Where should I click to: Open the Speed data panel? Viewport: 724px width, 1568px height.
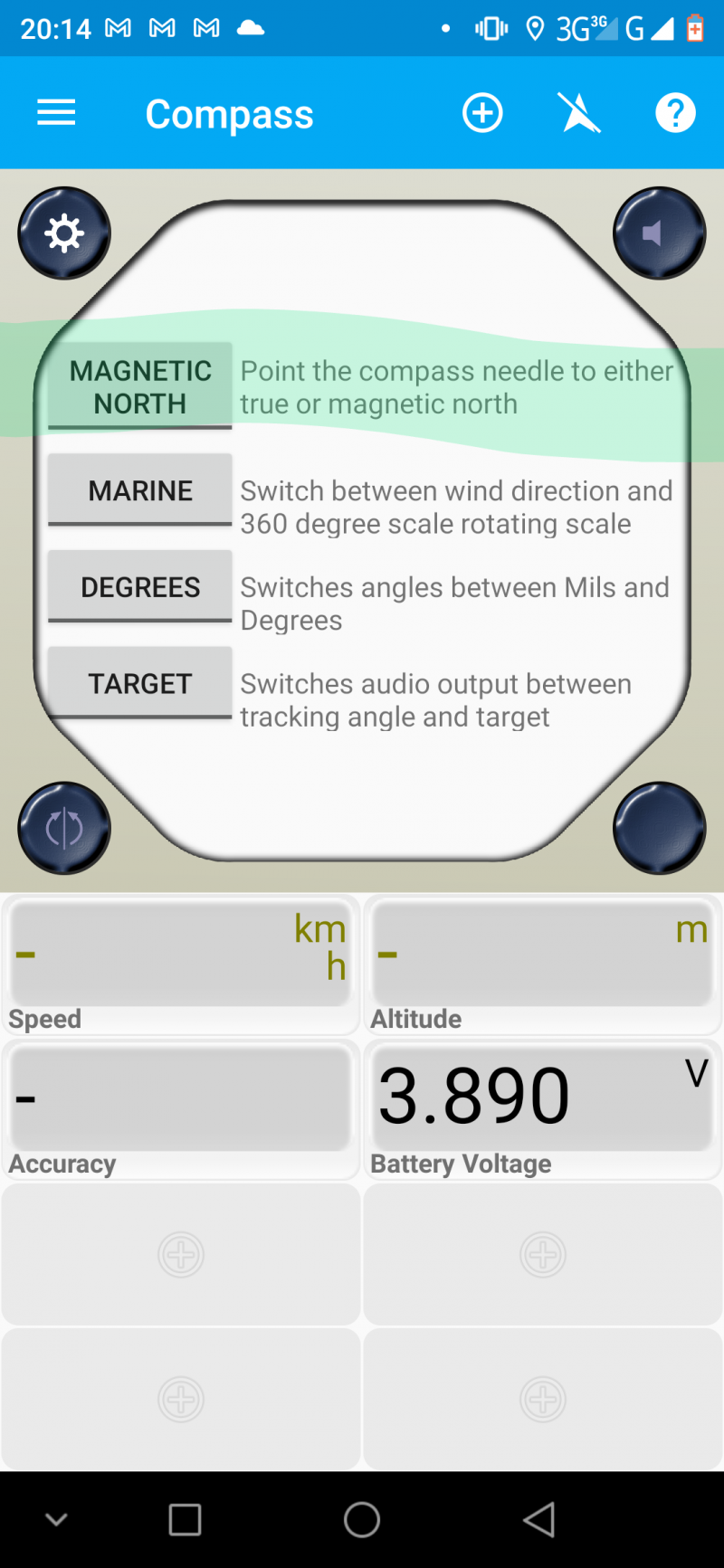pos(180,964)
